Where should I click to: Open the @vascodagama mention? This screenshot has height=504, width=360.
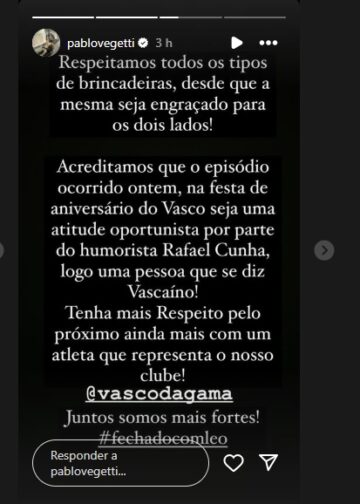(x=159, y=394)
